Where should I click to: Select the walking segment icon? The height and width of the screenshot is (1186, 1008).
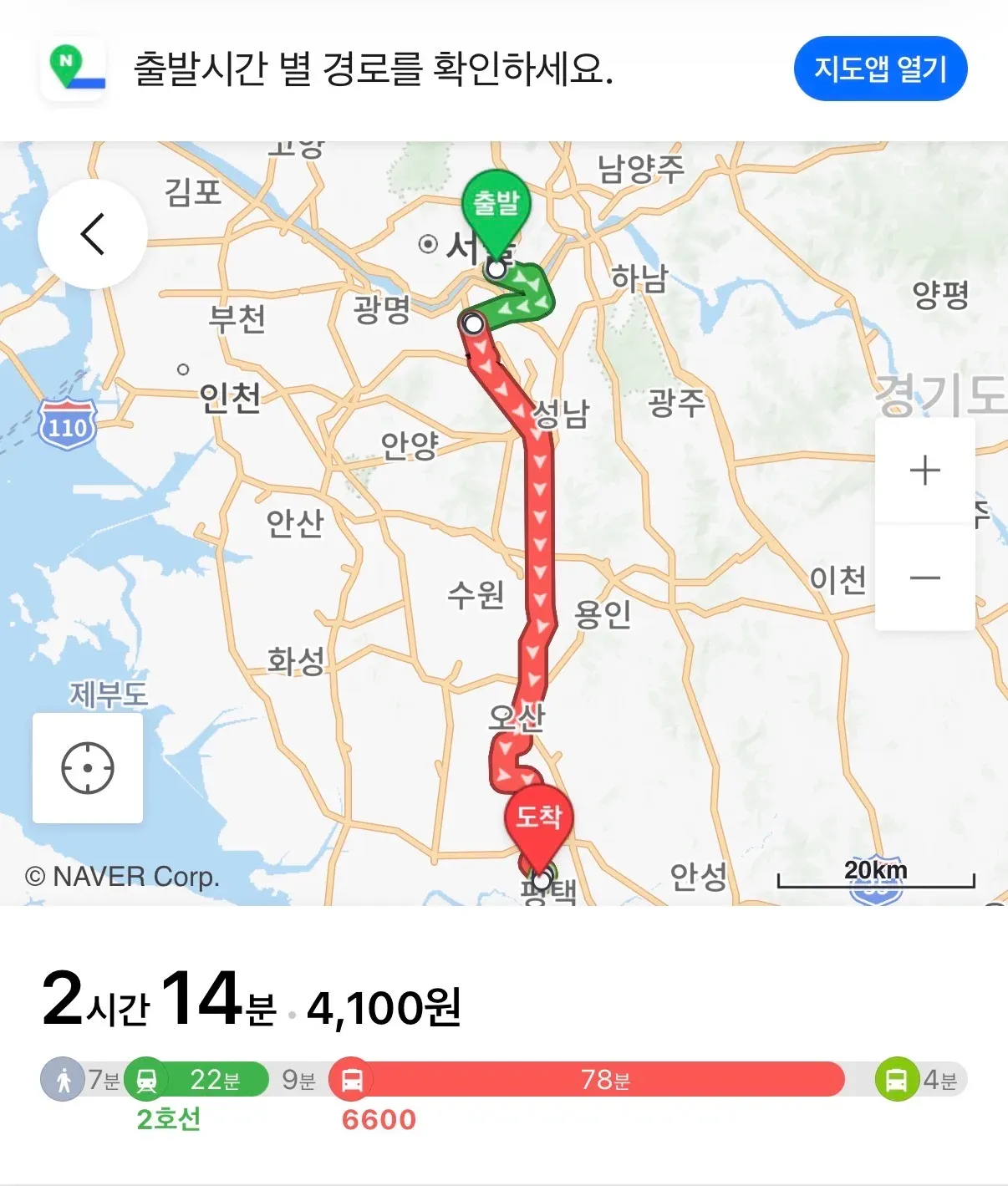[63, 1079]
